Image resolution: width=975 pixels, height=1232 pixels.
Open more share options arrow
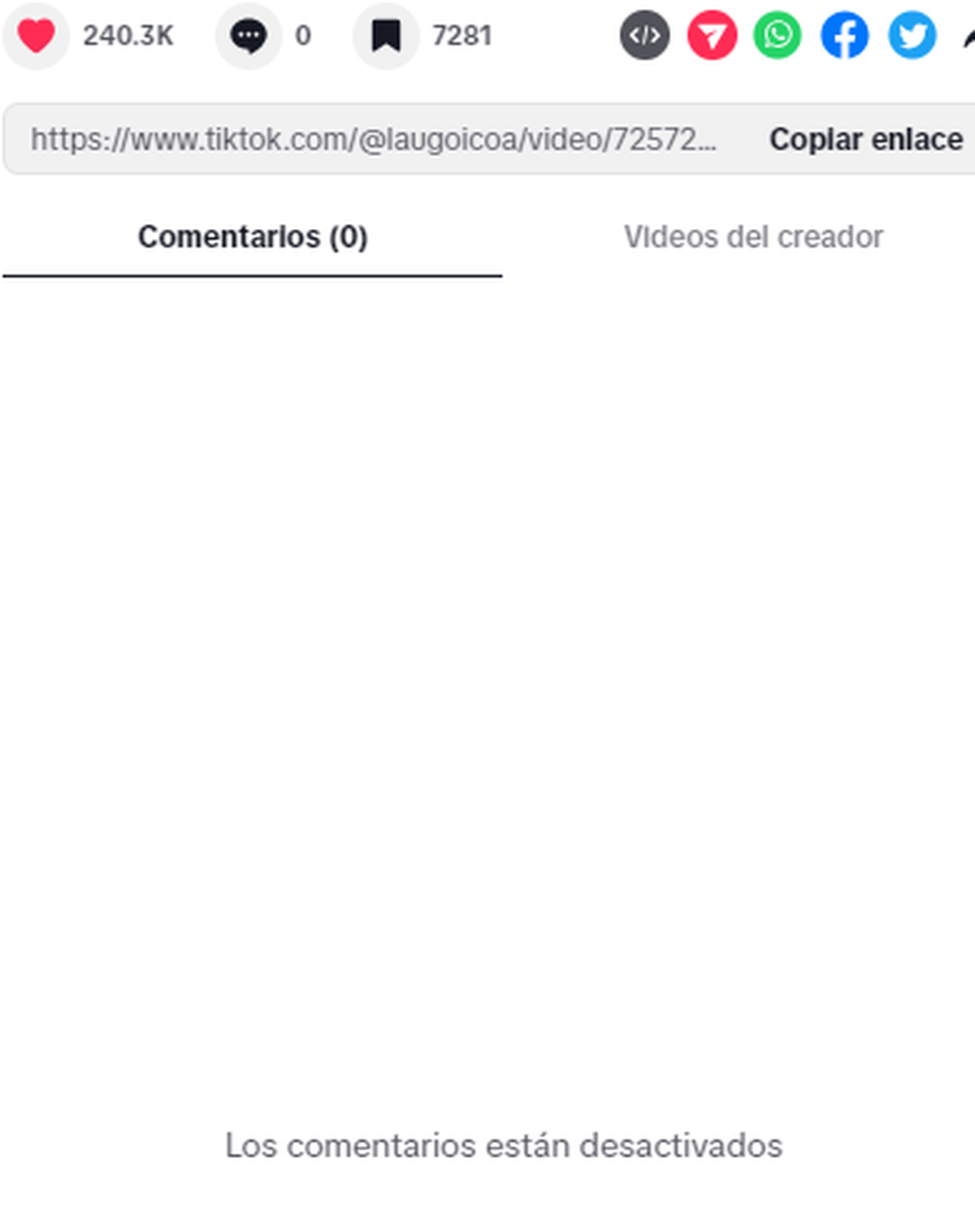coord(968,37)
